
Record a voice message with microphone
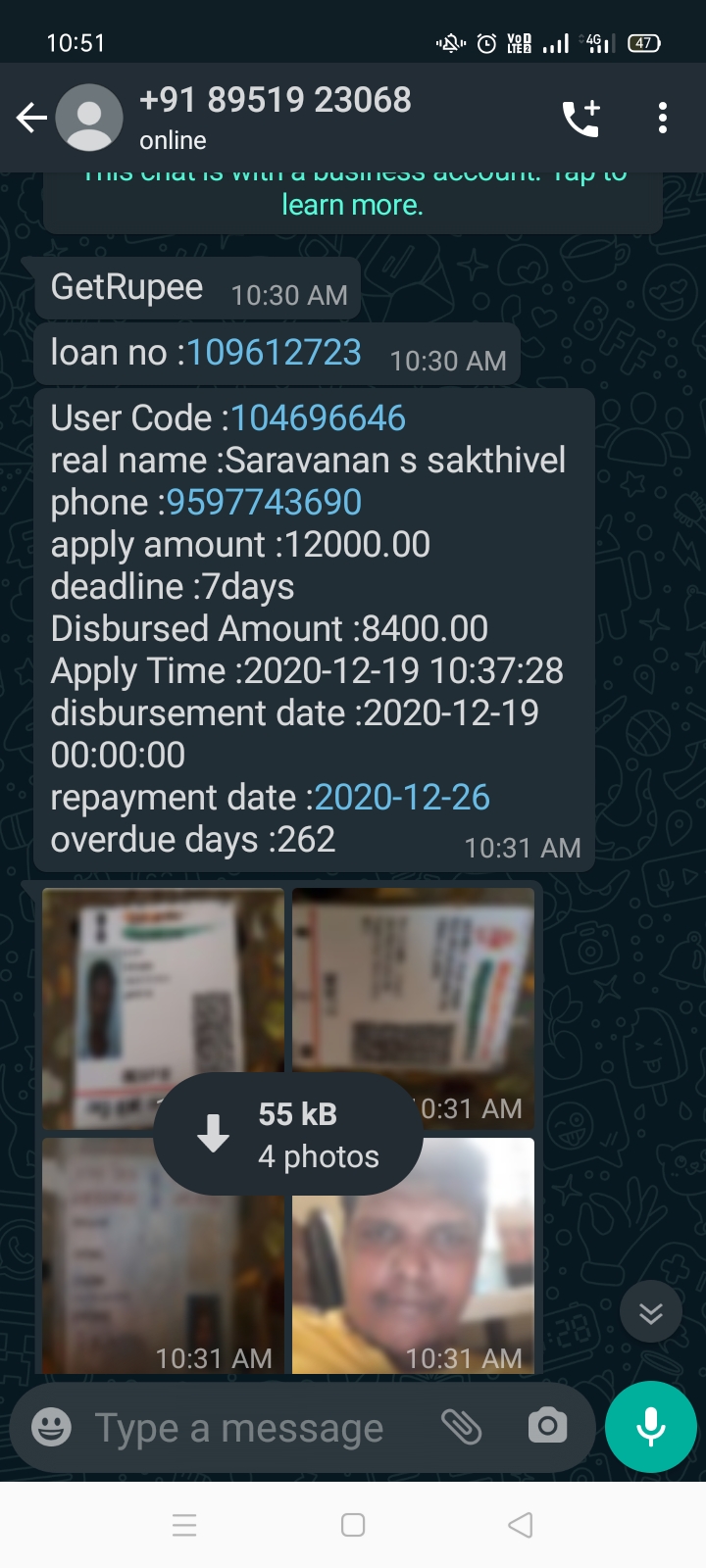click(x=650, y=1427)
